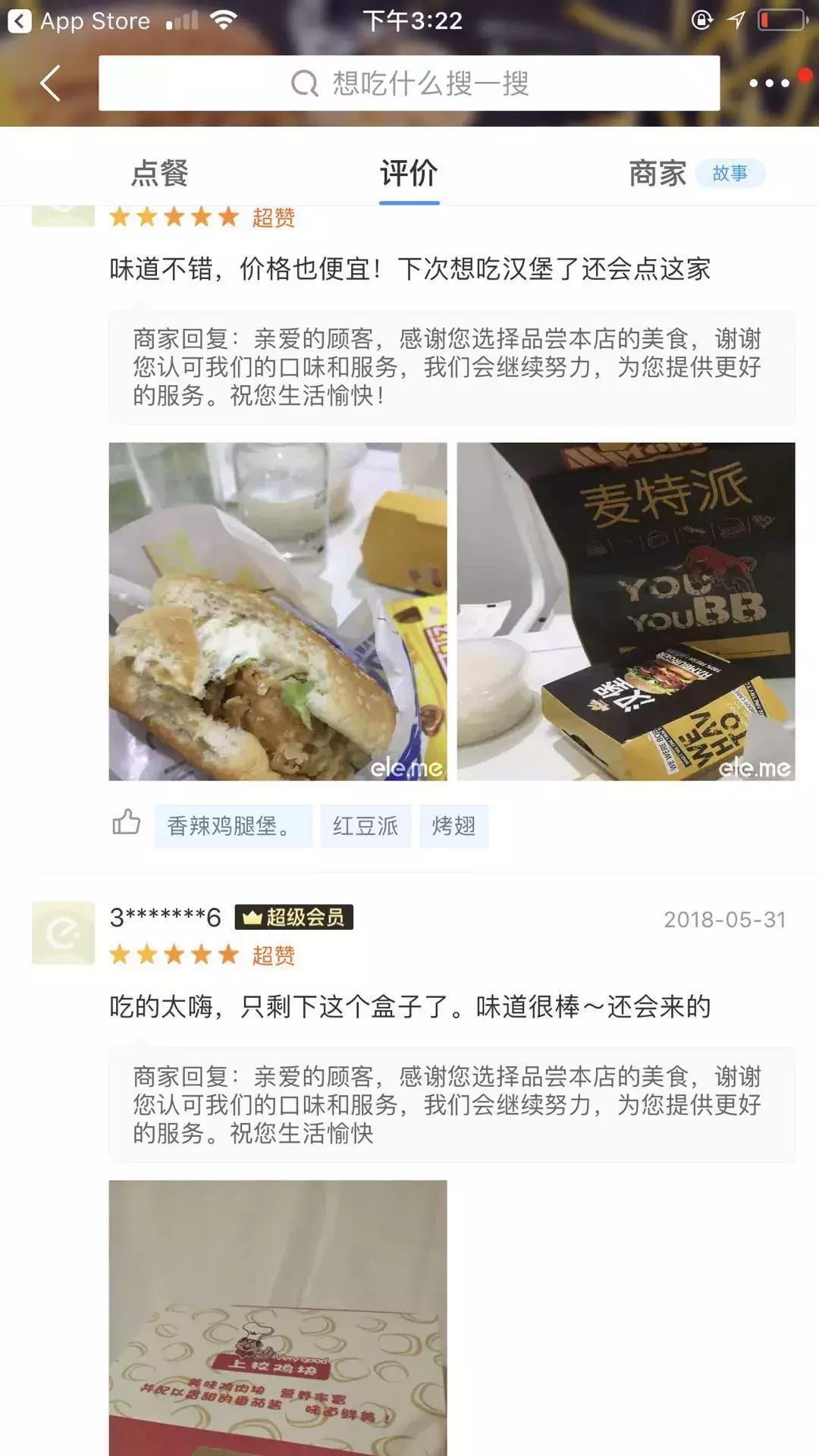Screen dimensions: 819x1456
Task: Select the fifth star in the rating row
Action: tap(227, 218)
